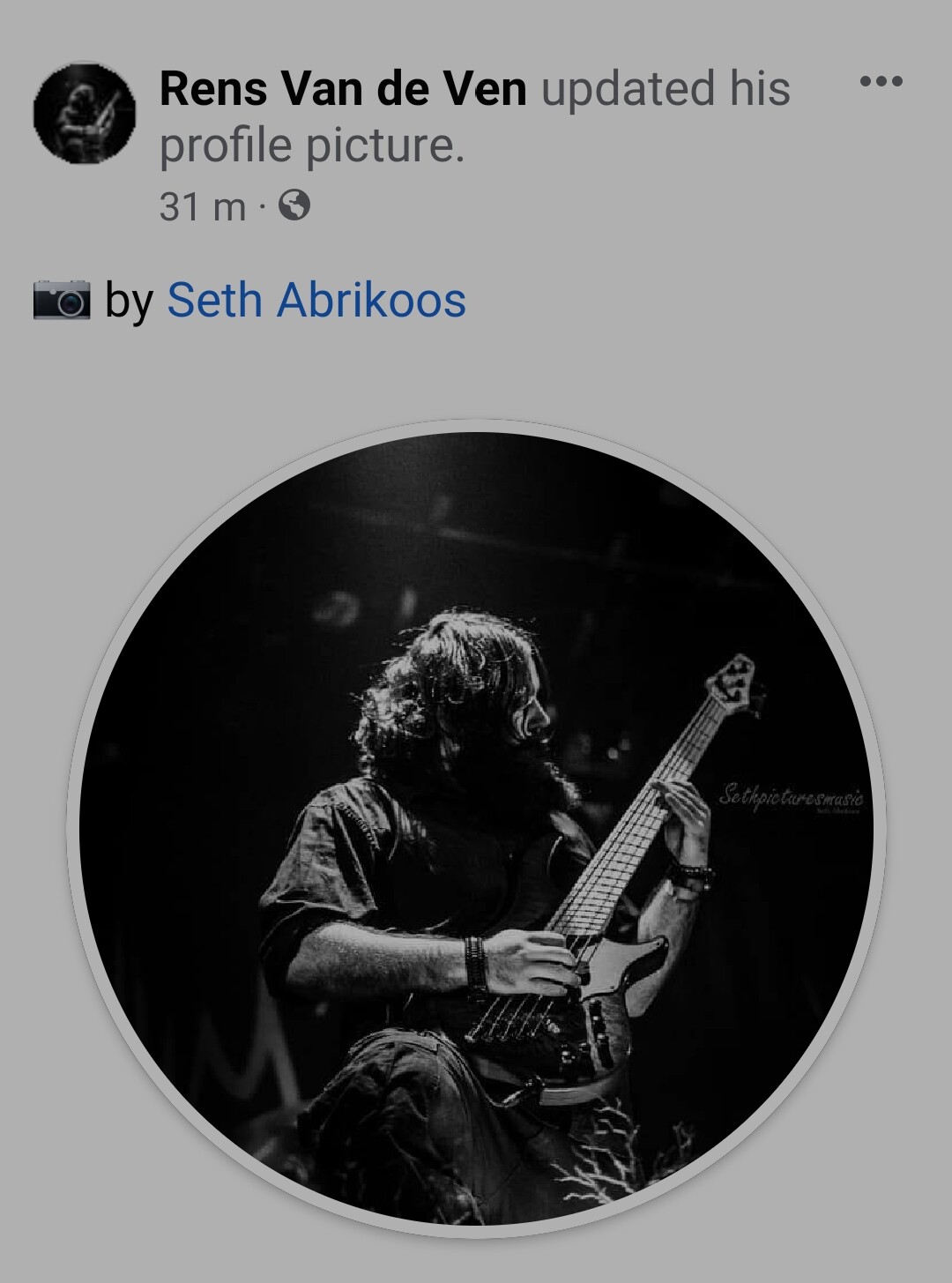The height and width of the screenshot is (1283, 952).
Task: Open the post's three-dot options menu
Action: click(881, 82)
